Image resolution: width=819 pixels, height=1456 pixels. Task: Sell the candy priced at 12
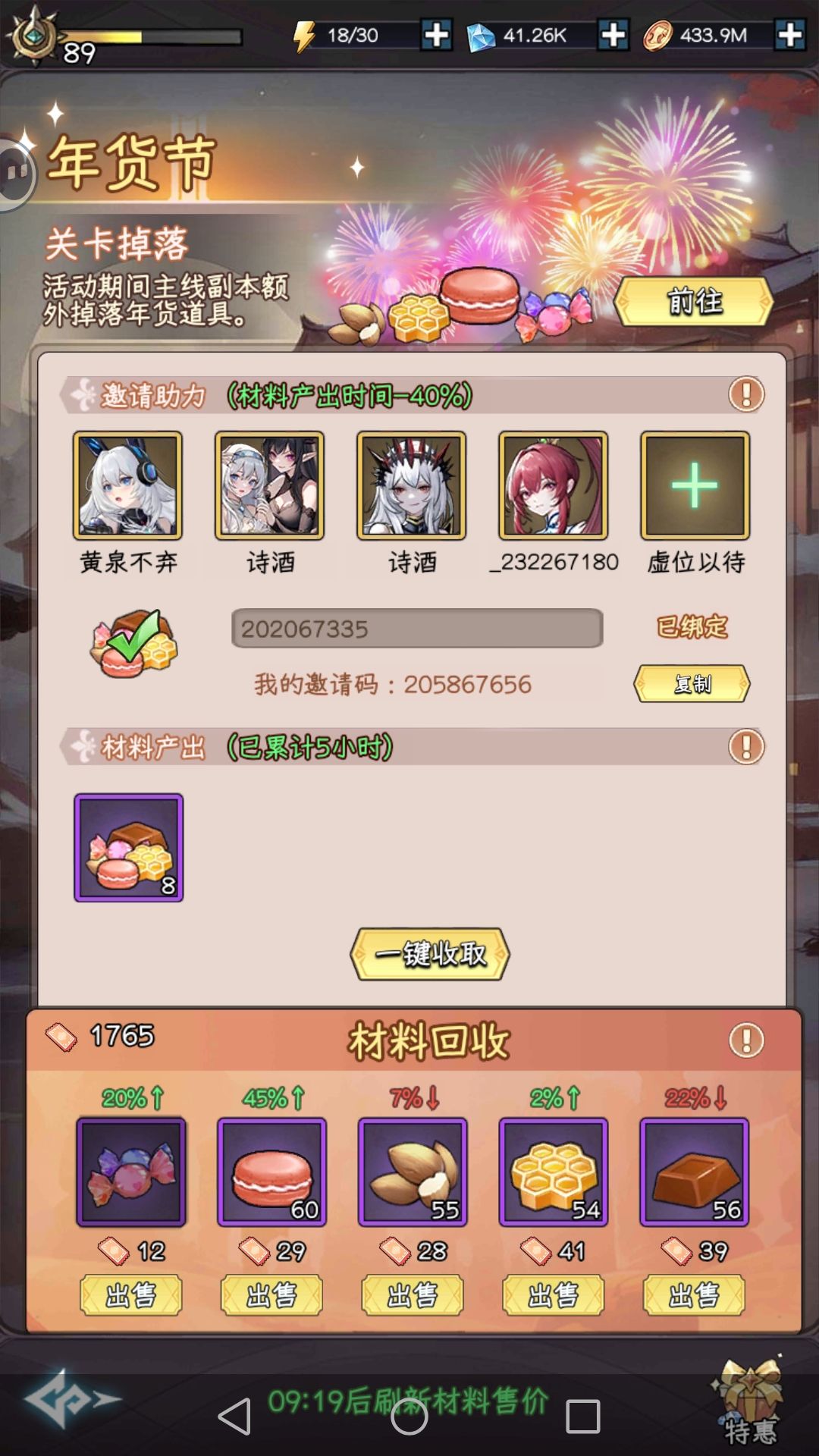pos(130,1295)
